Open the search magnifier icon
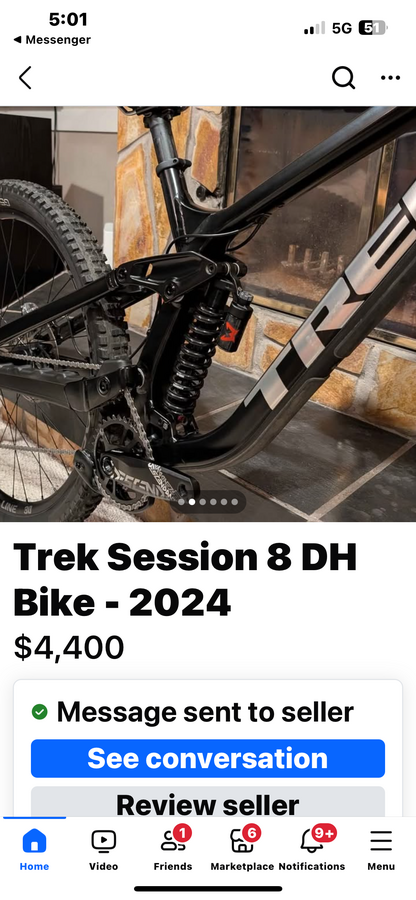416x900 pixels. pos(343,77)
